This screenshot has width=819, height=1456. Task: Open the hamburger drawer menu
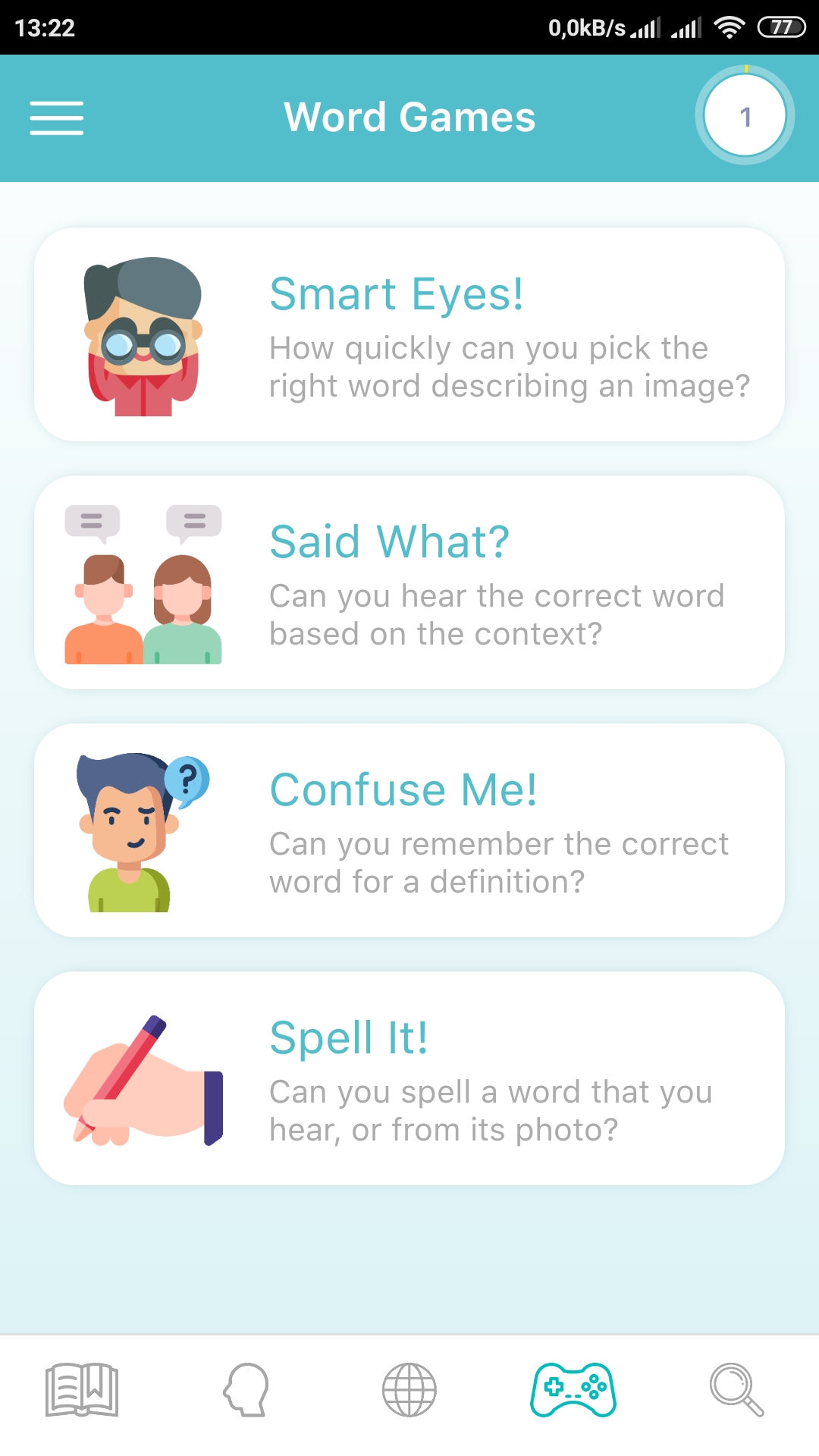(x=57, y=118)
